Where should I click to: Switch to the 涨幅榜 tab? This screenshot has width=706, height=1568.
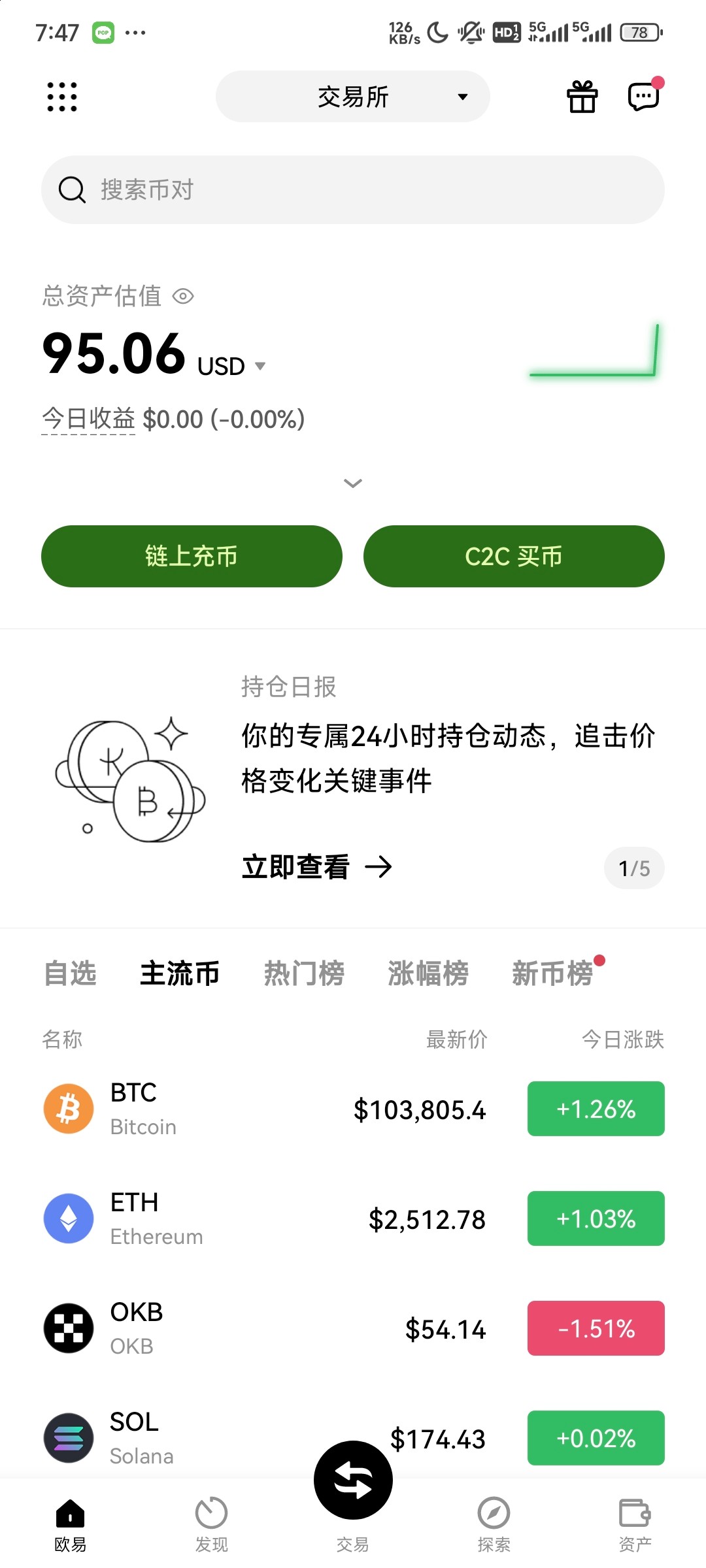tap(428, 973)
